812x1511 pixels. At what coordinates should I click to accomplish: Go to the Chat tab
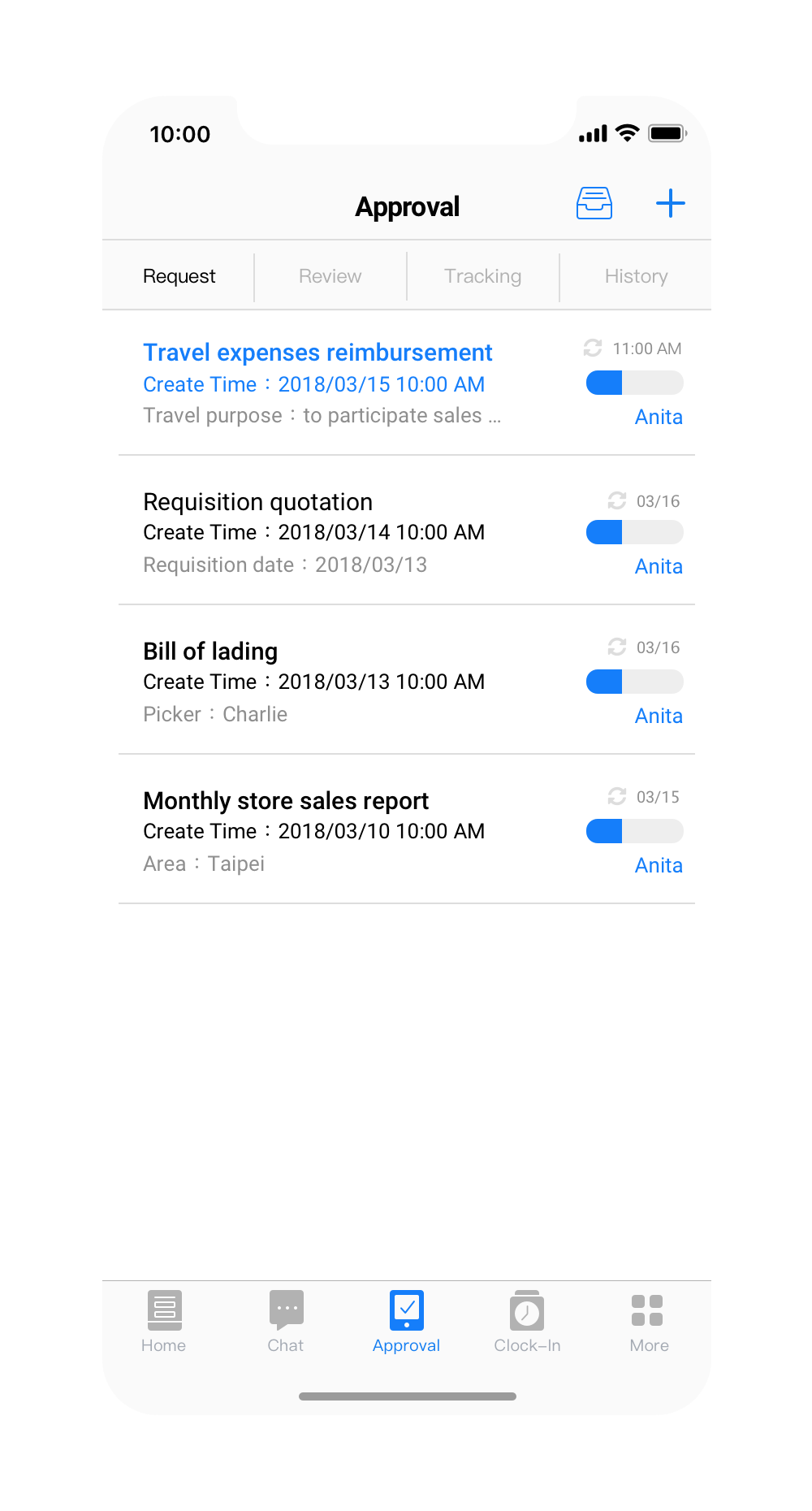click(x=286, y=1321)
